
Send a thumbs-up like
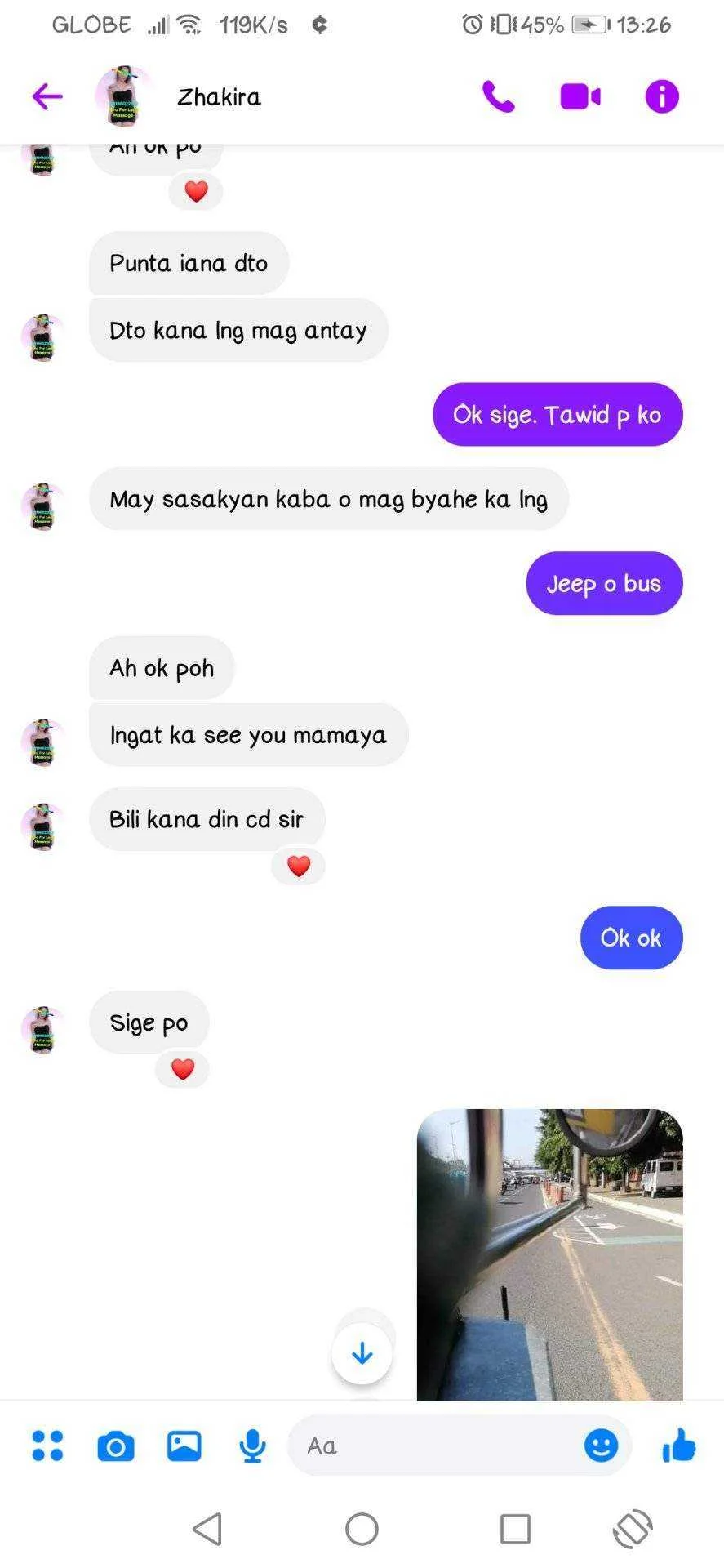tap(678, 1445)
